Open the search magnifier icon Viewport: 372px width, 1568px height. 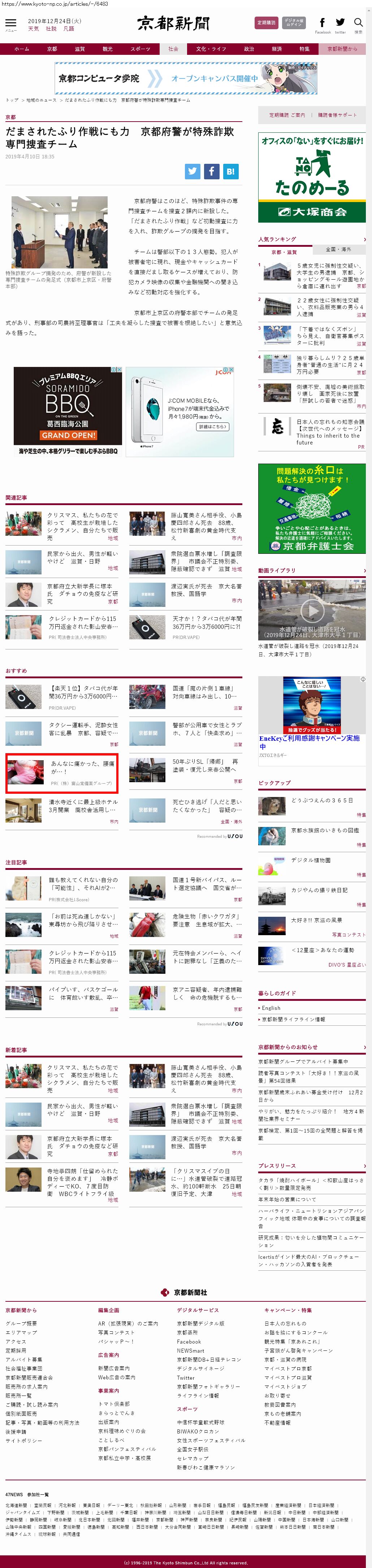(358, 24)
